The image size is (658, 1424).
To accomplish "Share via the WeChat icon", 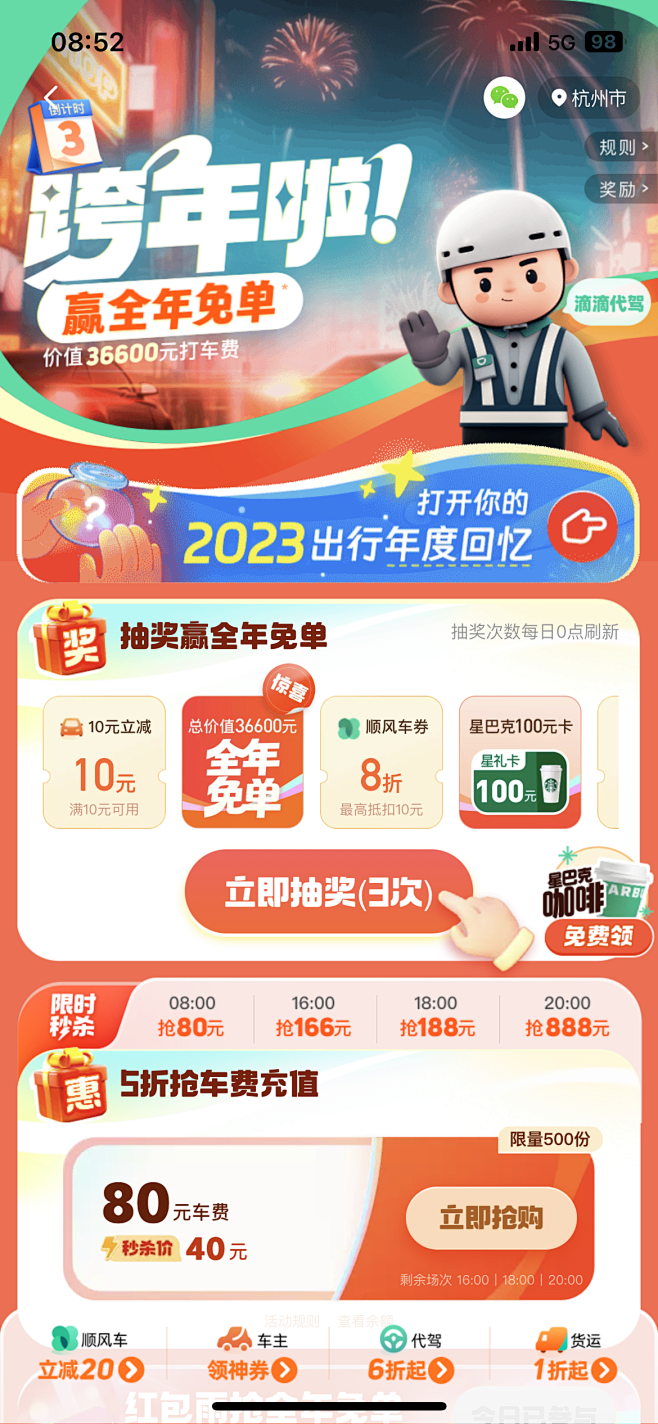I will (x=505, y=99).
